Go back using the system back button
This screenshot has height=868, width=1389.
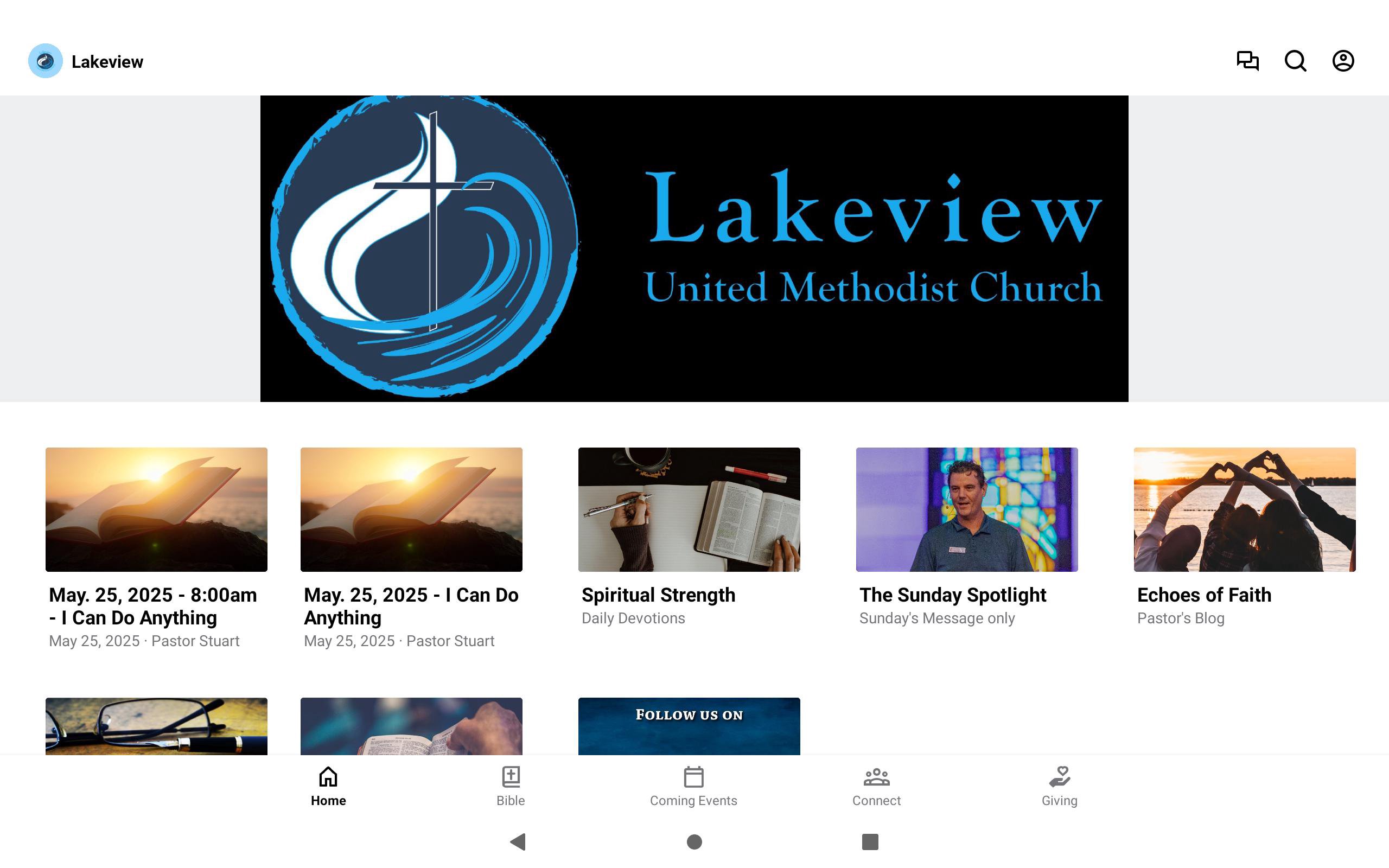[x=518, y=841]
